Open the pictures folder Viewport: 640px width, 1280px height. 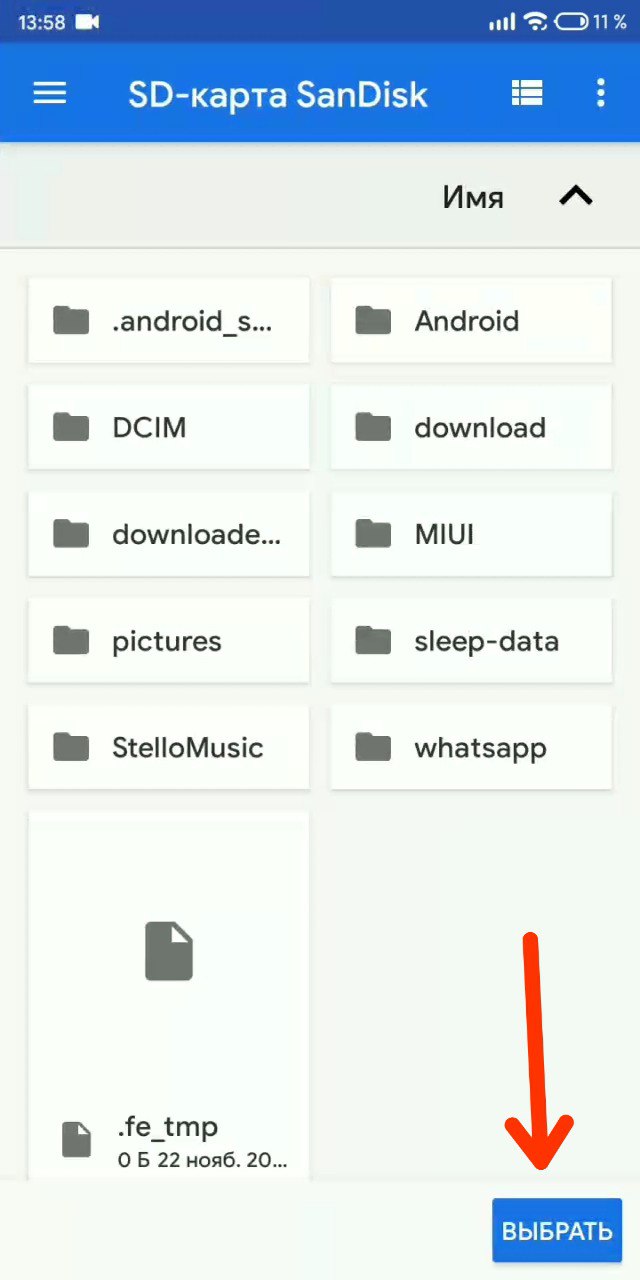coord(169,641)
